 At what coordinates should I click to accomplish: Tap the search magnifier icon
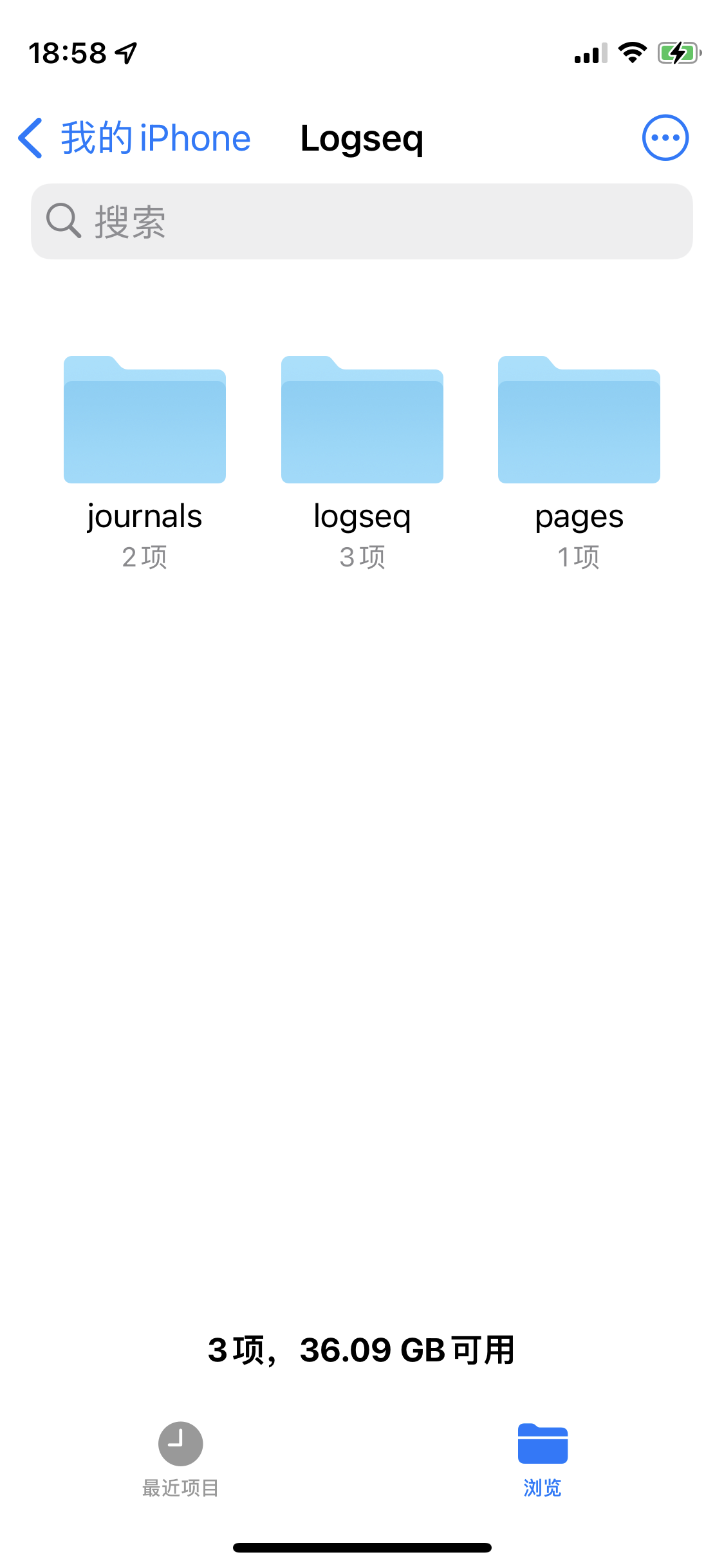tap(61, 221)
